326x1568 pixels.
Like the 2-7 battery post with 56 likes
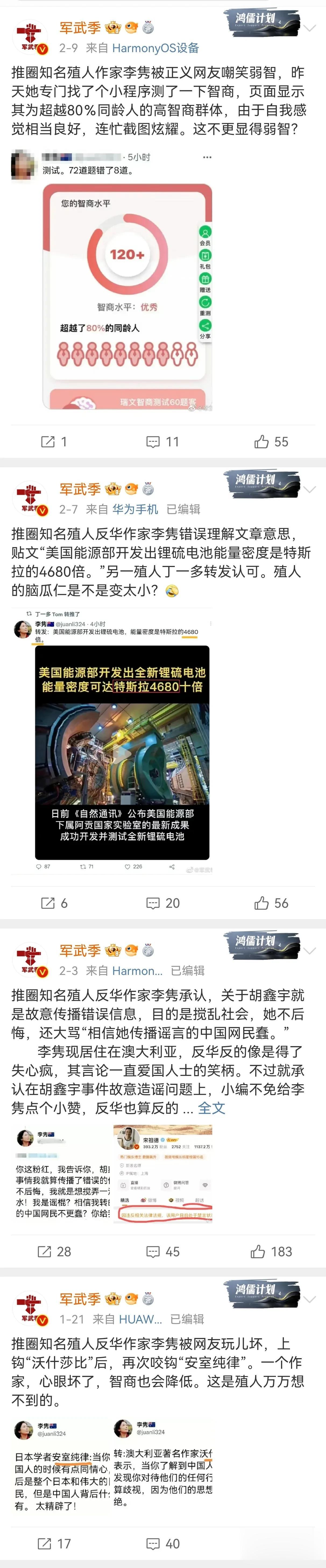click(x=271, y=903)
